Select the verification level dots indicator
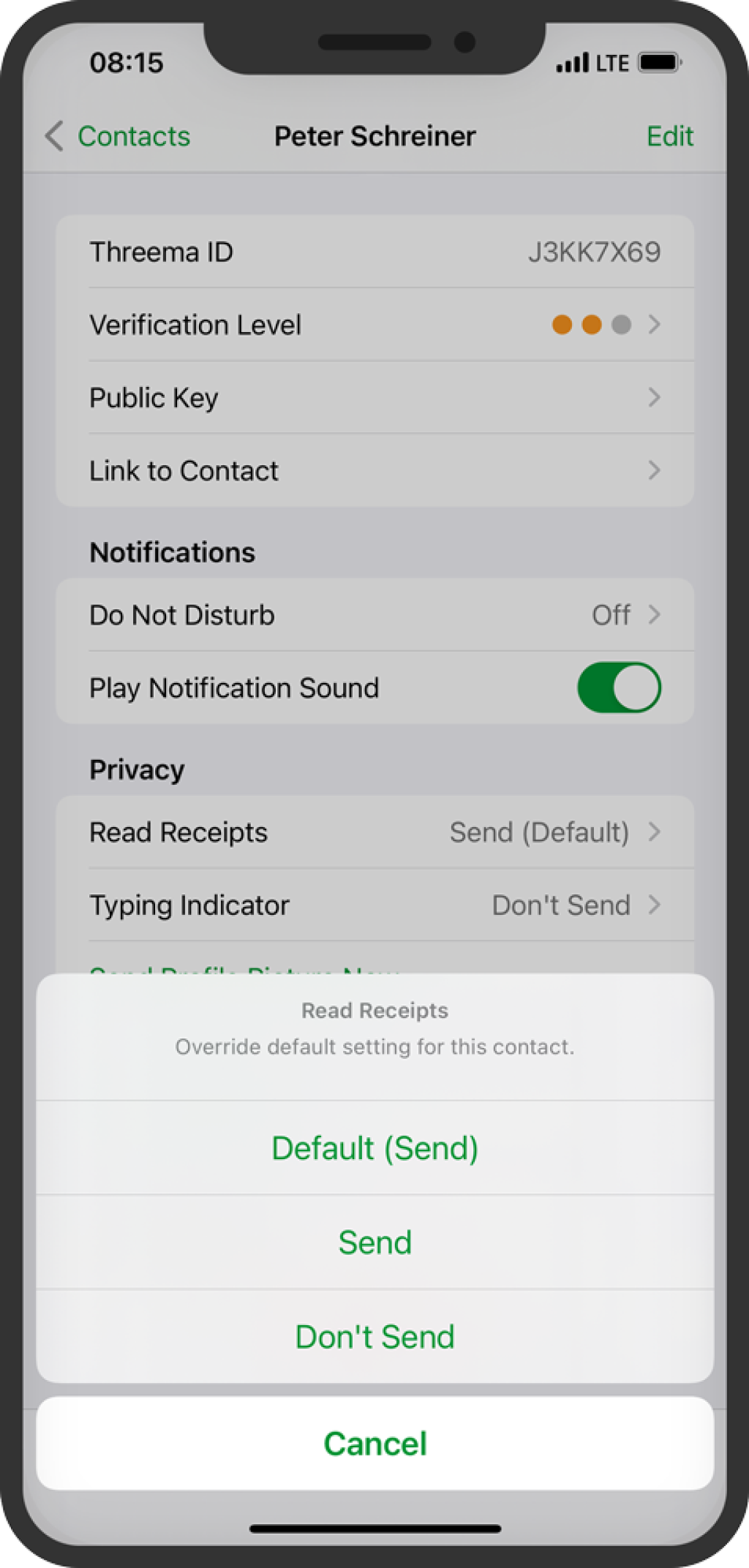This screenshot has width=749, height=1568. [x=592, y=325]
